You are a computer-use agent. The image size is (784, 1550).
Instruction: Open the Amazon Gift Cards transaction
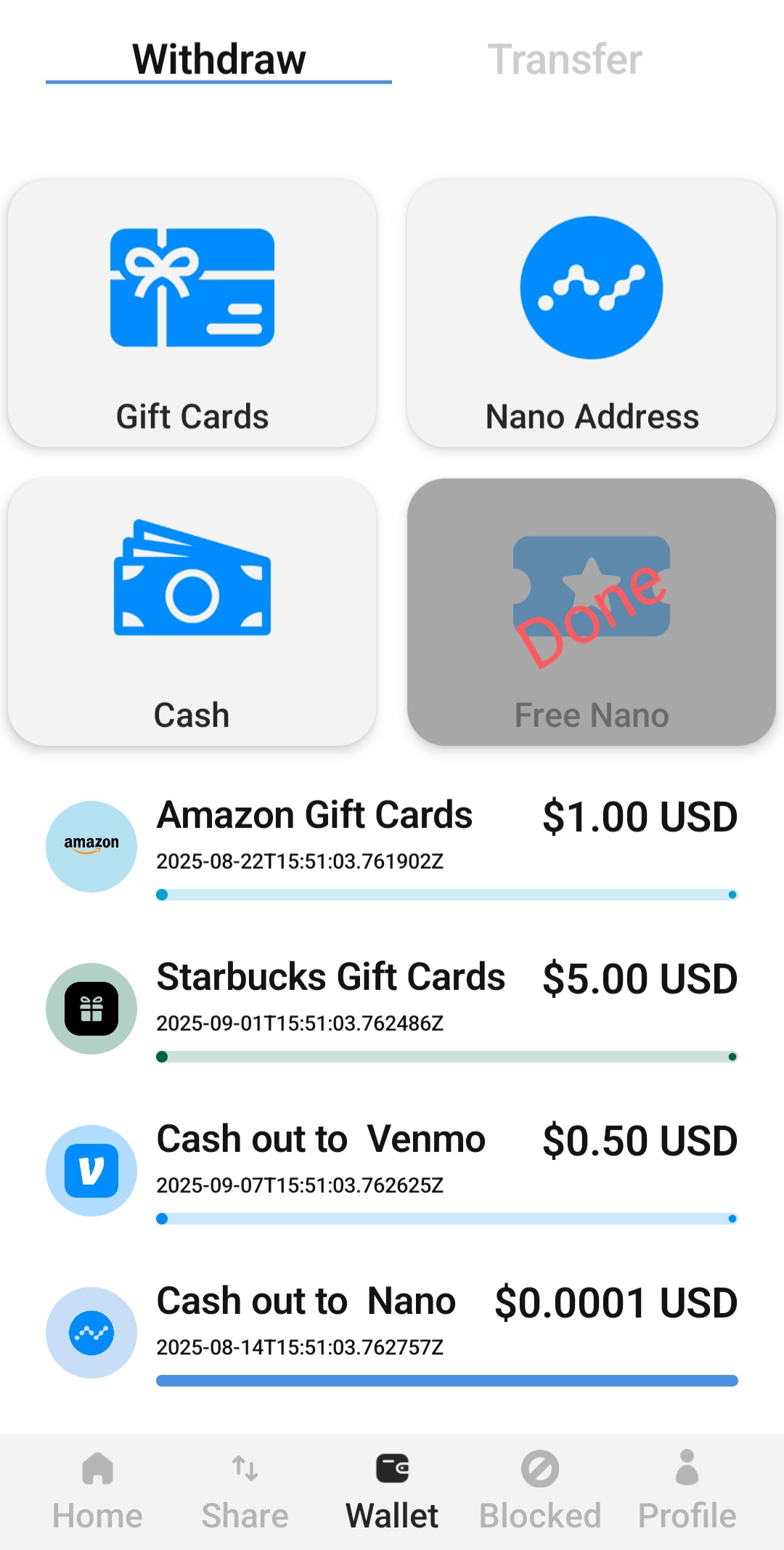(x=392, y=846)
